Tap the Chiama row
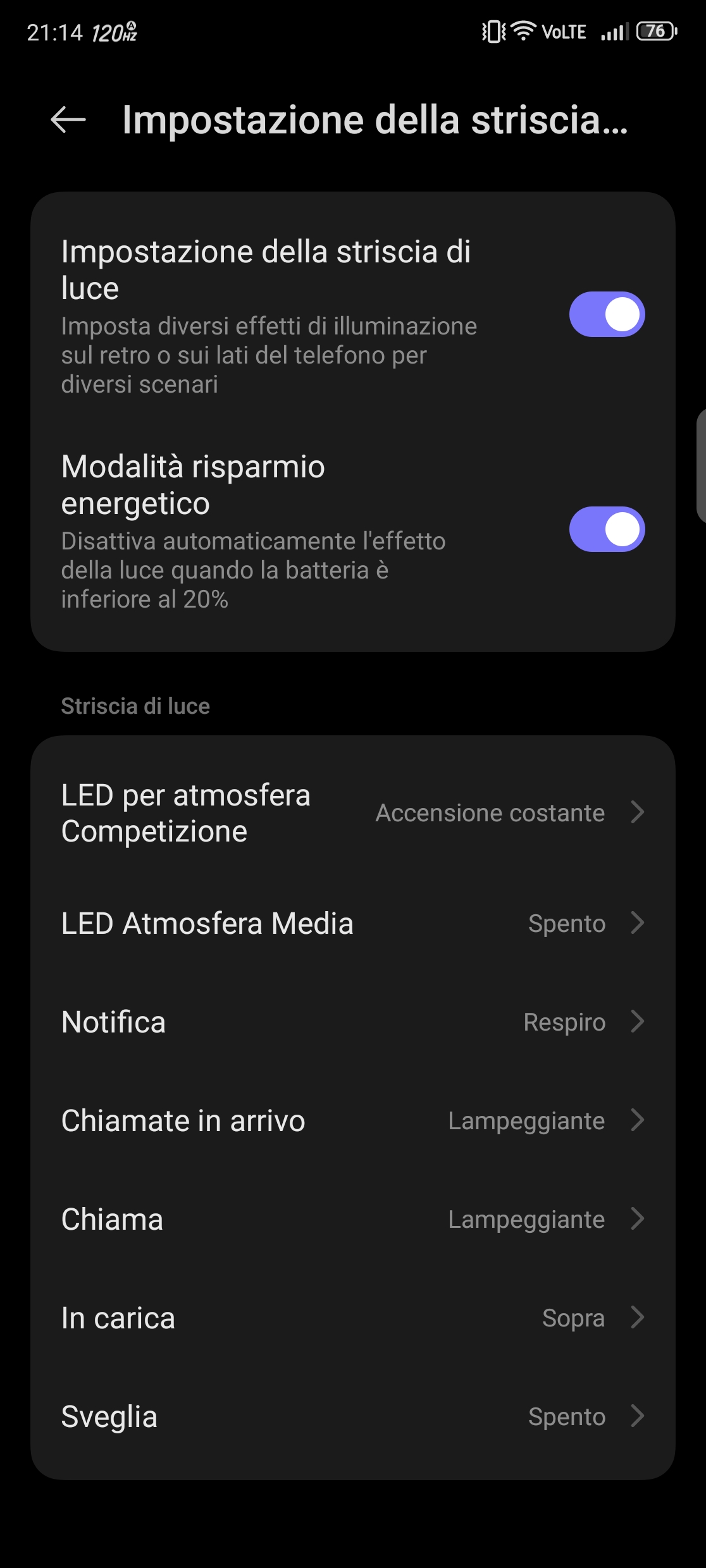Image resolution: width=706 pixels, height=1568 pixels. pos(352,1220)
